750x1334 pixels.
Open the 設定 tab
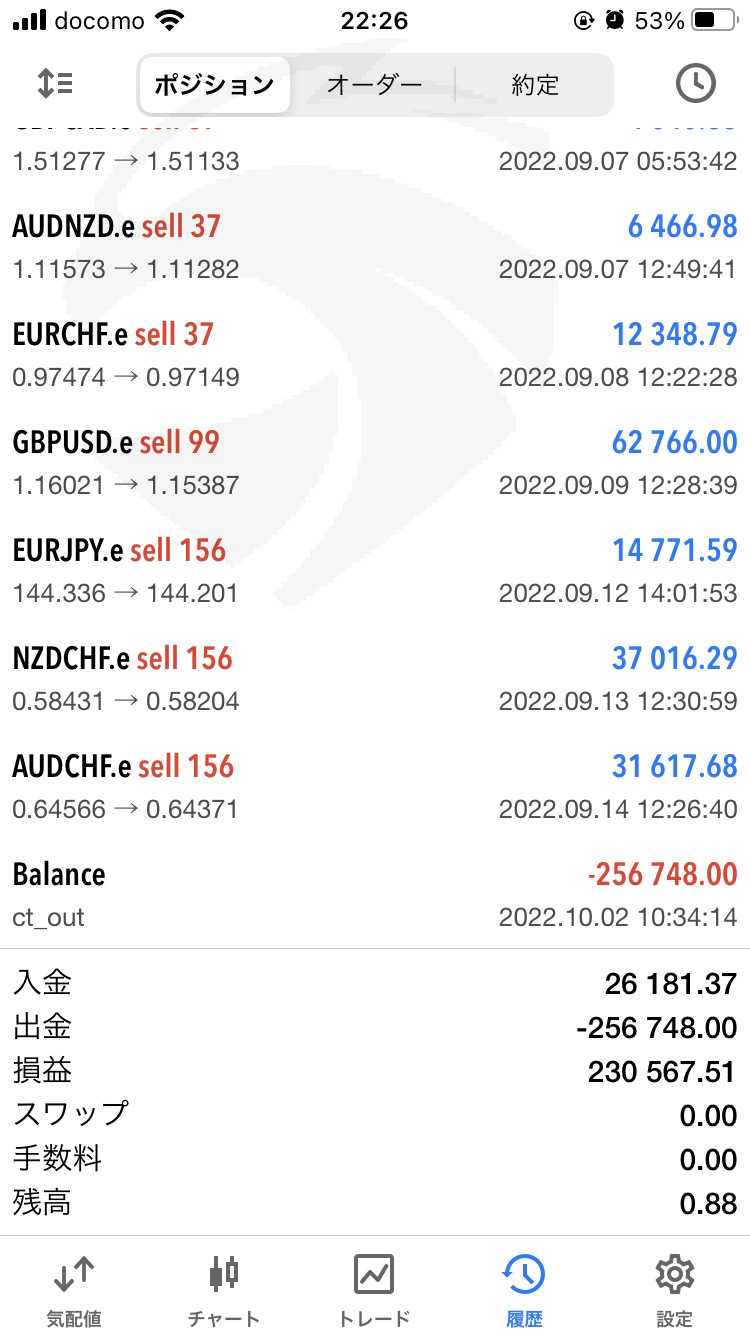(x=674, y=1288)
